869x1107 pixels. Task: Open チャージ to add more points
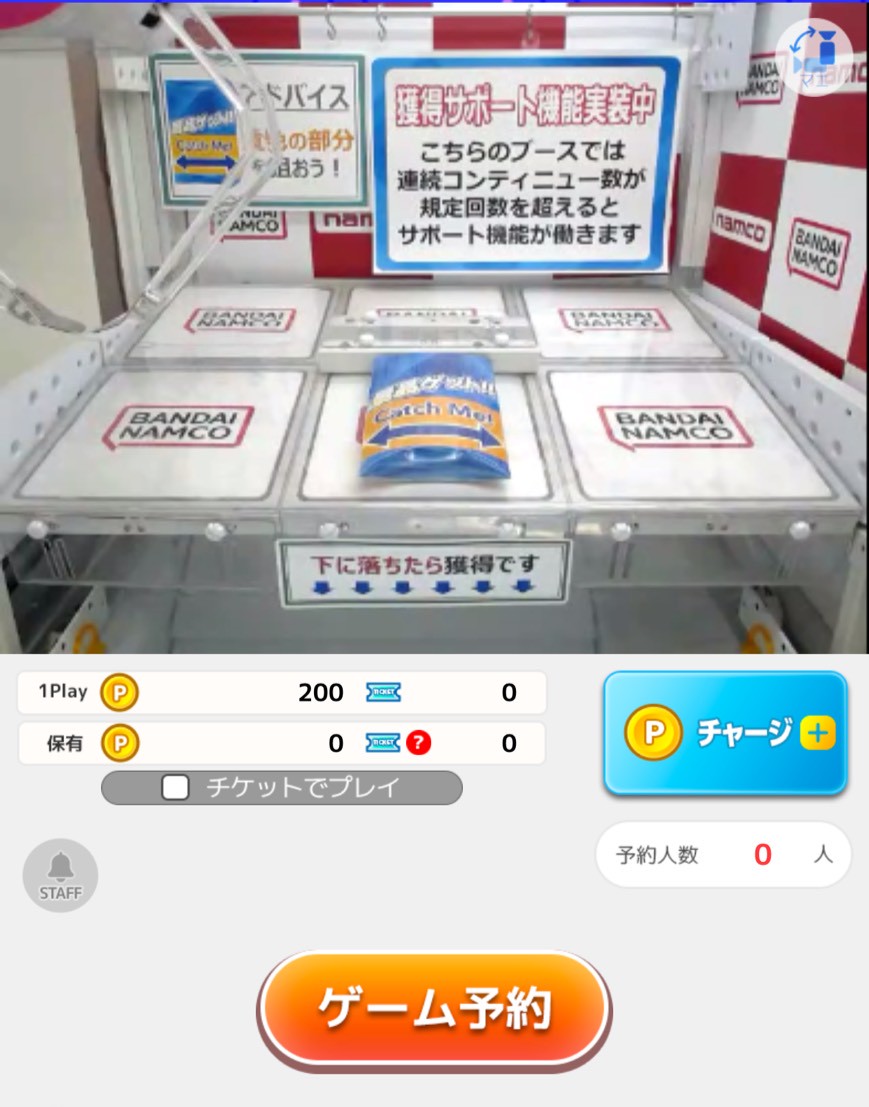pyautogui.click(x=725, y=733)
